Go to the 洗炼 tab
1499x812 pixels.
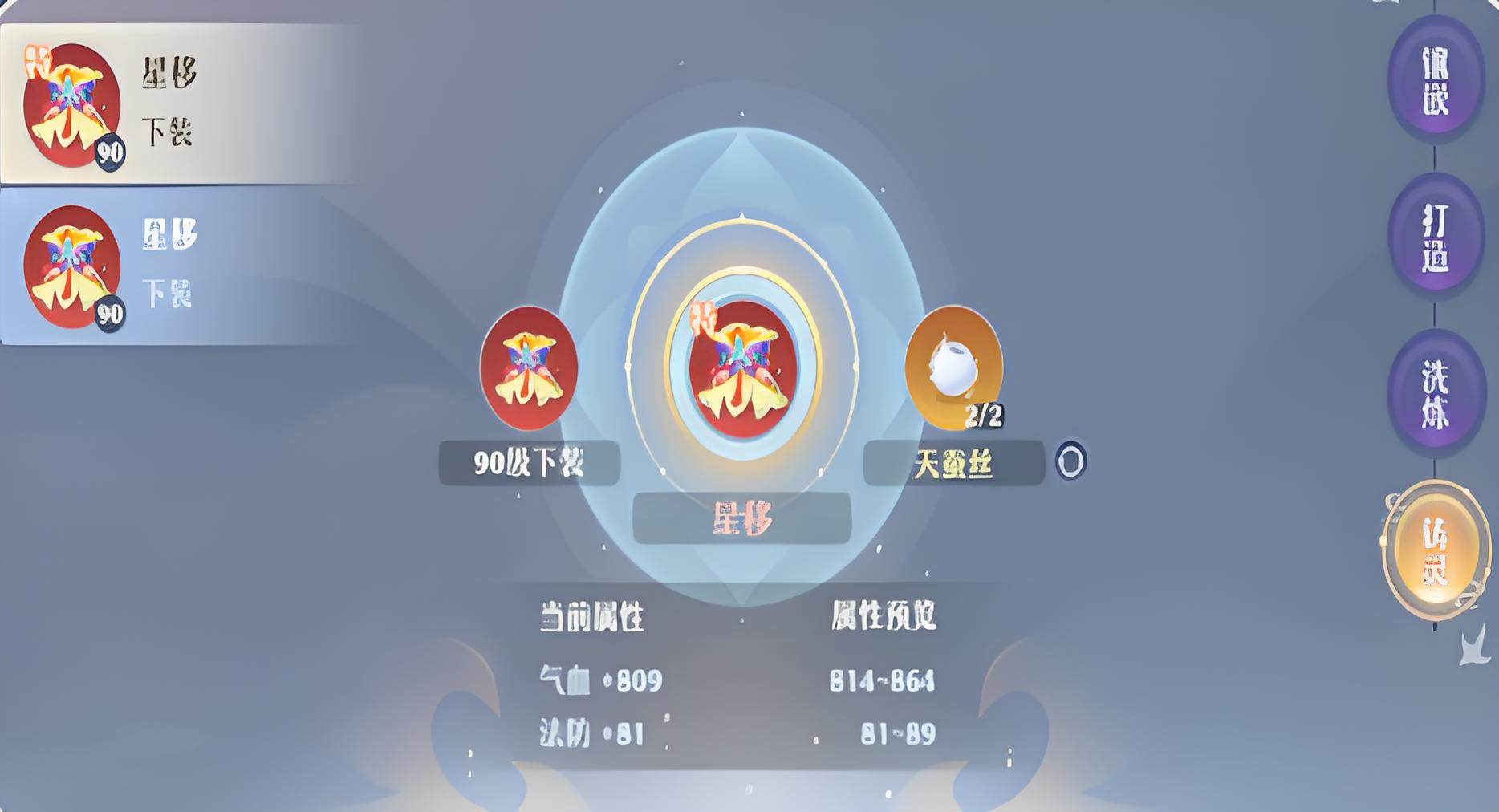point(1435,393)
